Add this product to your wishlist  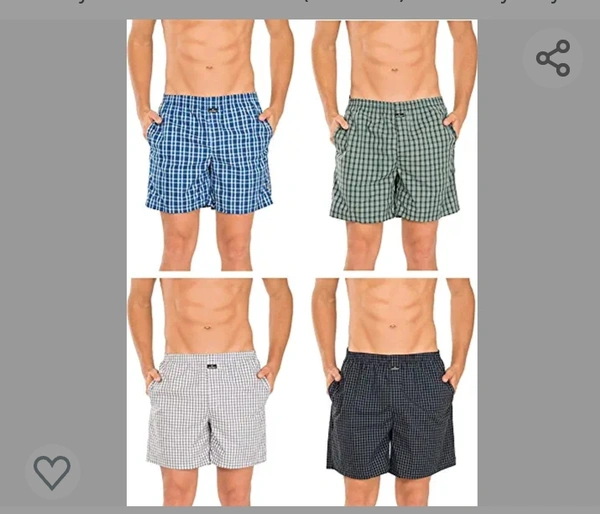pyautogui.click(x=52, y=472)
